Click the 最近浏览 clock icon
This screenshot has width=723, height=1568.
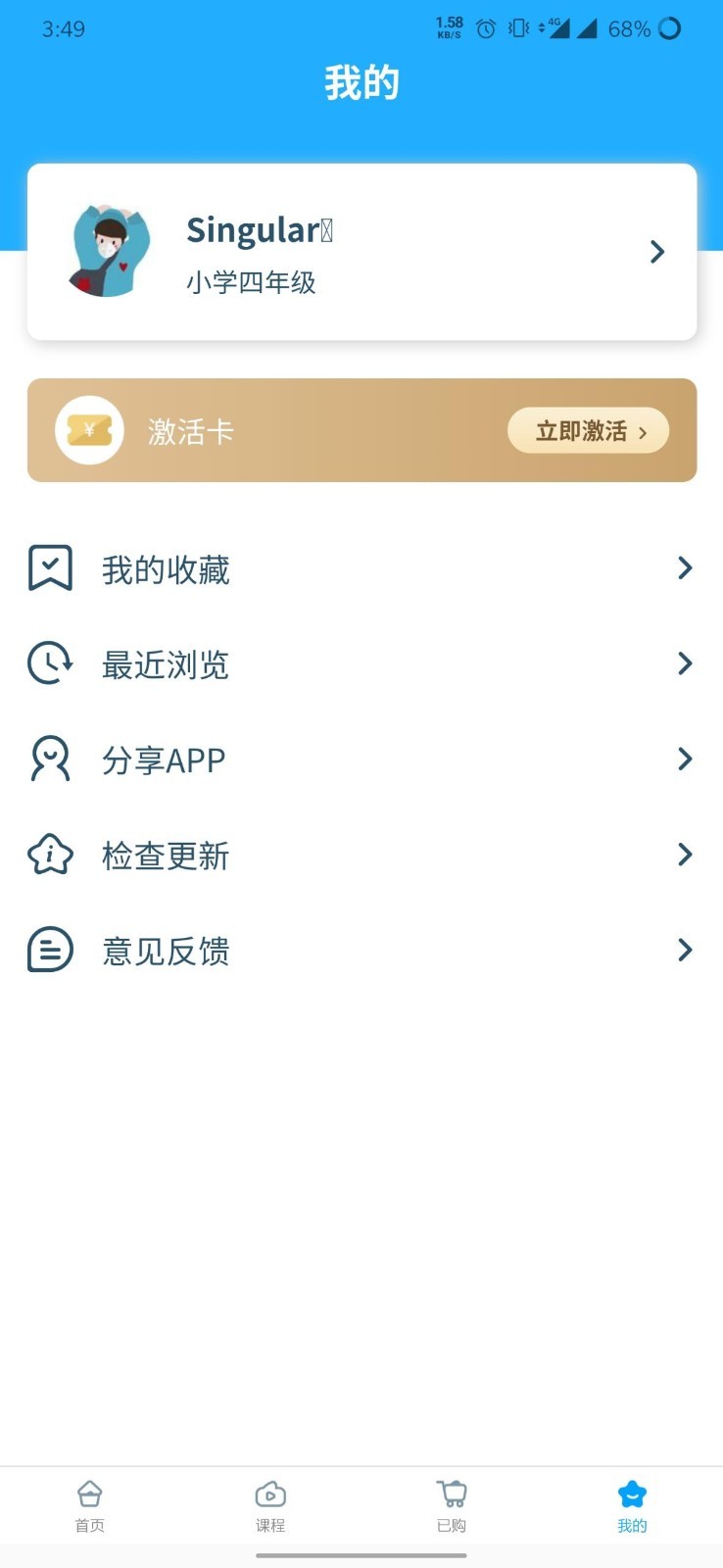(x=49, y=661)
